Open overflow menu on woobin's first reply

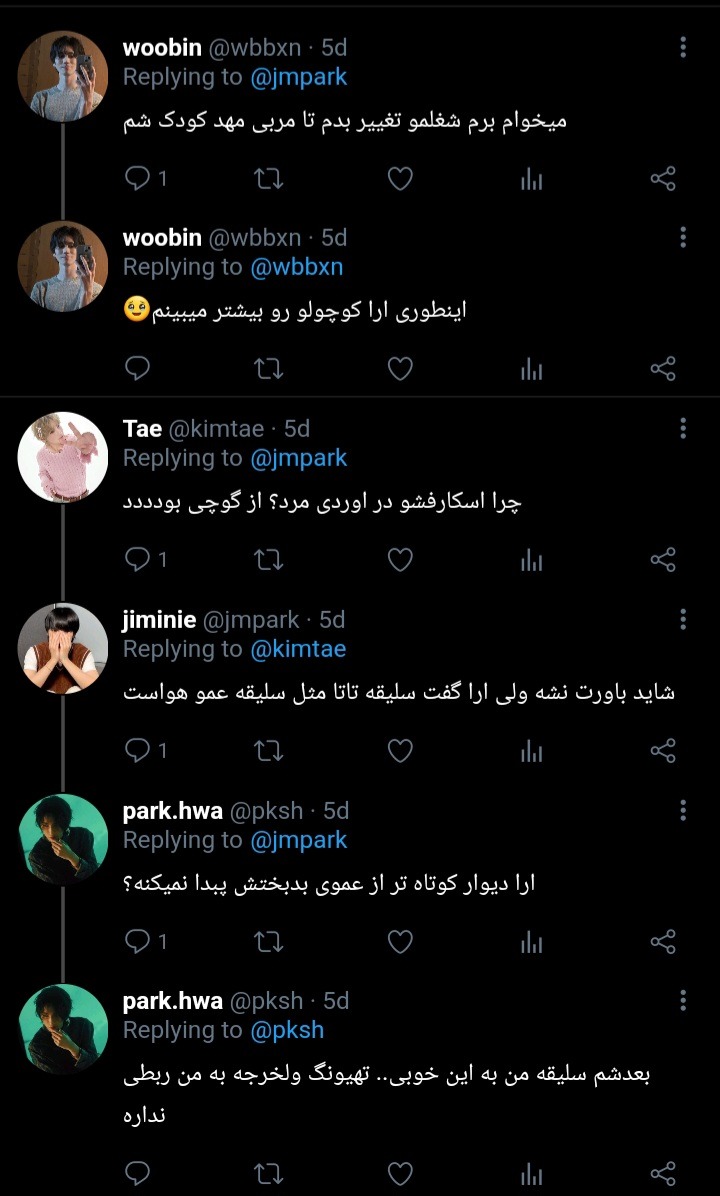coord(683,47)
